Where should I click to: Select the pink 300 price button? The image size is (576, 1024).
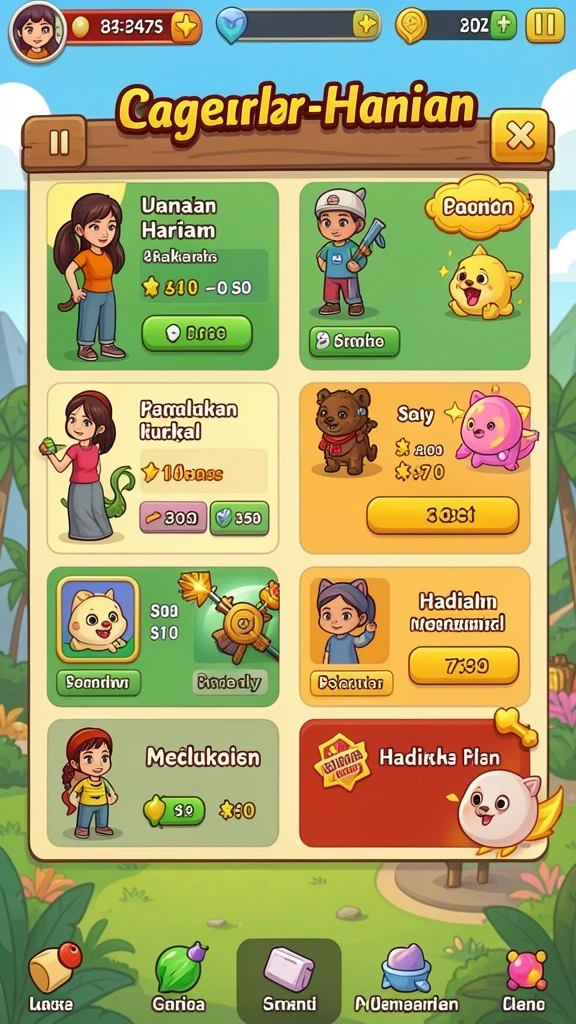coord(173,518)
